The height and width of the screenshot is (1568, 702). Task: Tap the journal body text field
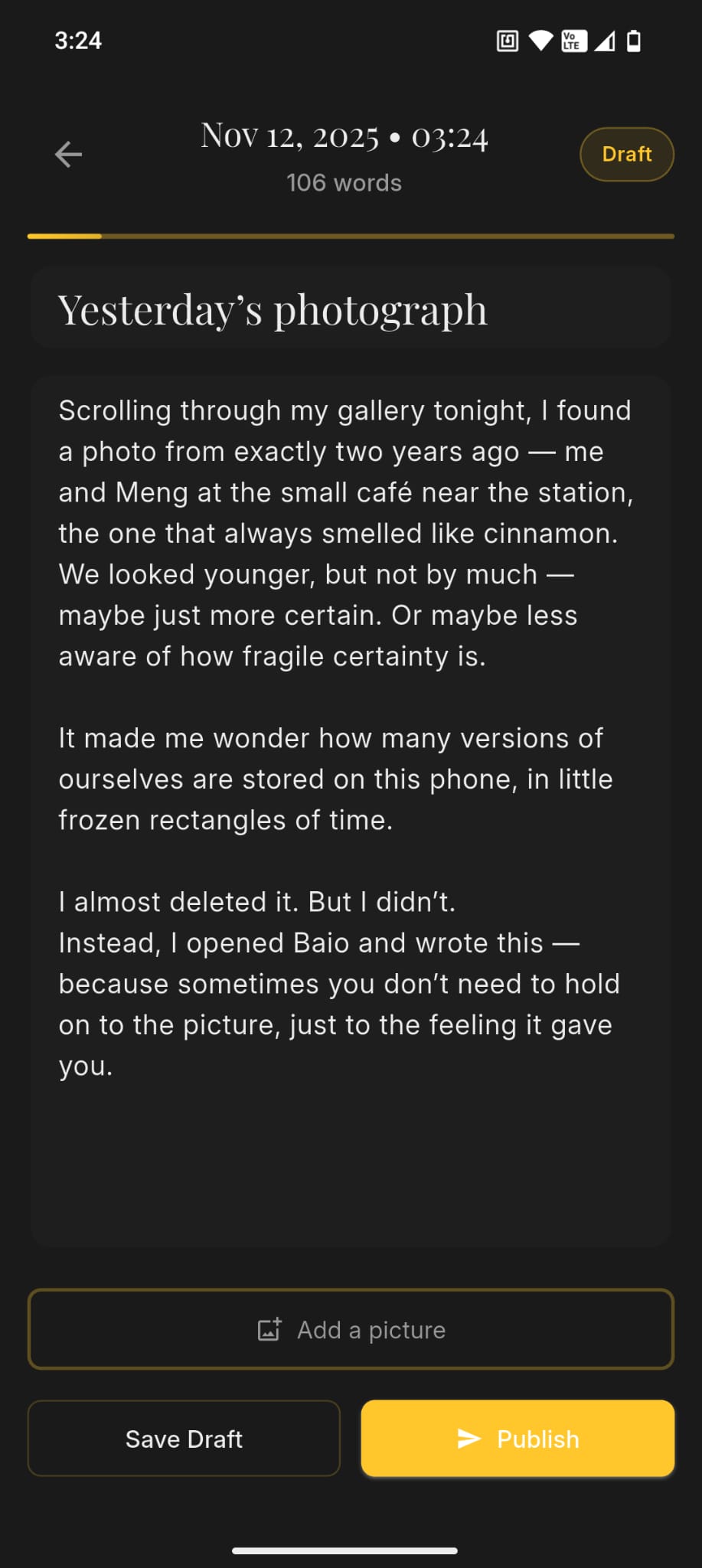pyautogui.click(x=350, y=735)
